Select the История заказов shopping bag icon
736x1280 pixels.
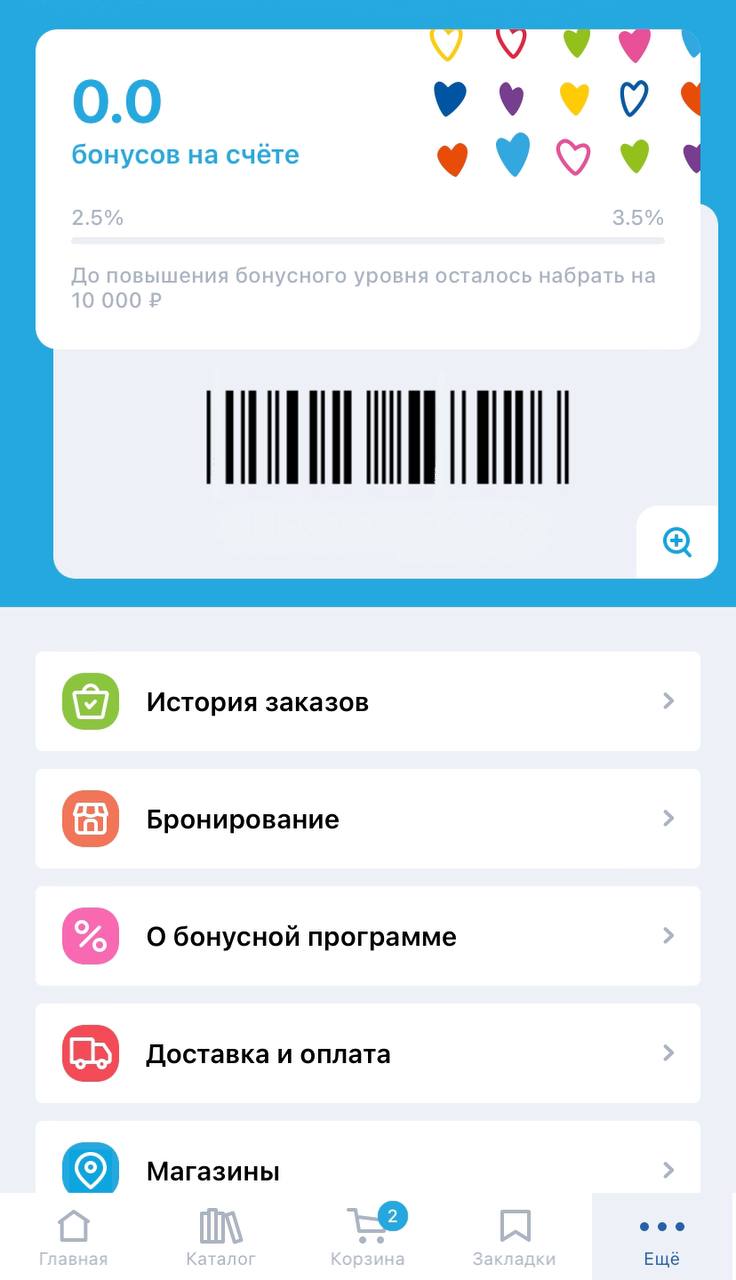(x=90, y=701)
